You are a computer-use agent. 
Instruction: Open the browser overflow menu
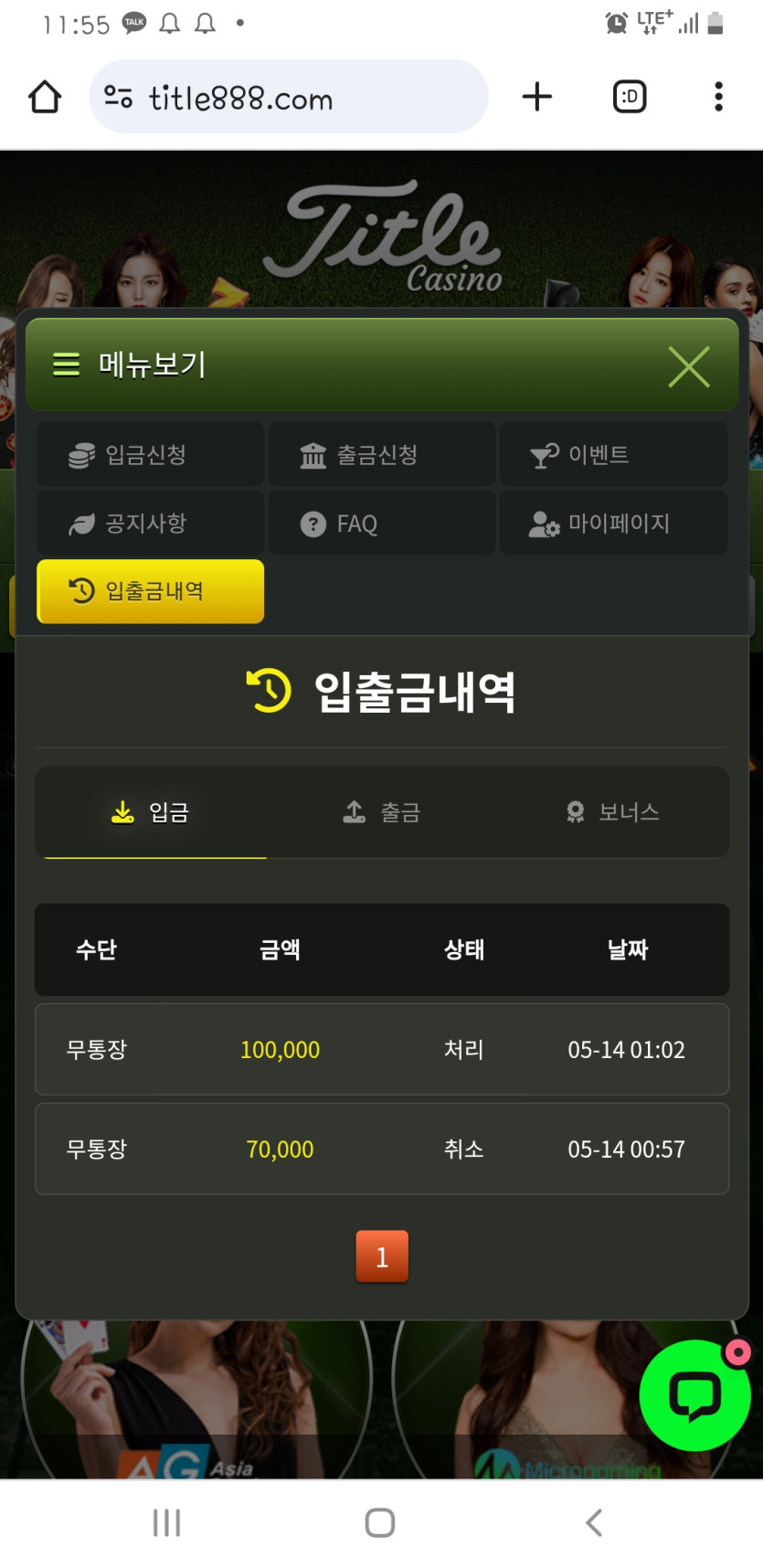tap(718, 97)
